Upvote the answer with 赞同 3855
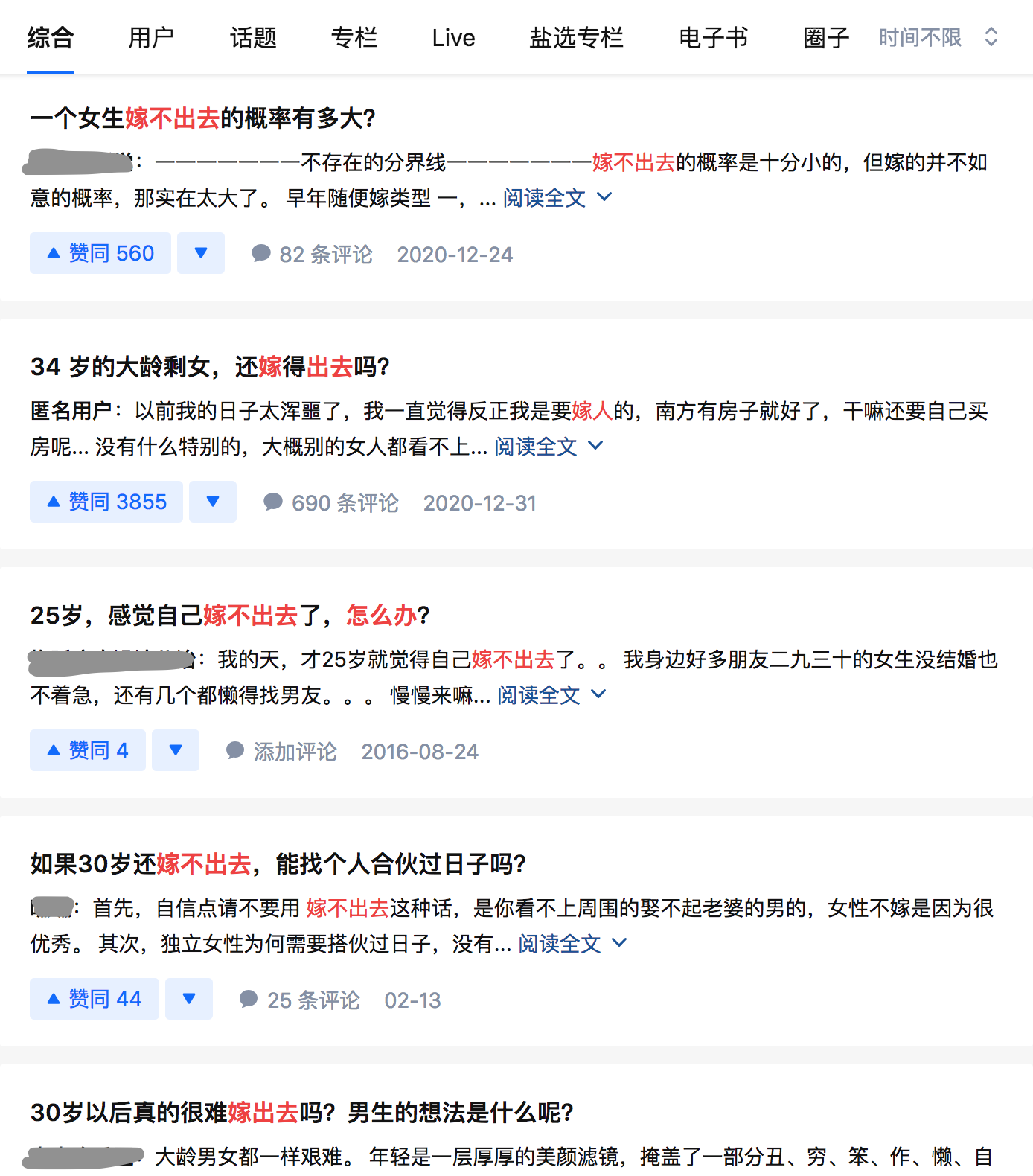1033x1176 pixels. click(106, 502)
